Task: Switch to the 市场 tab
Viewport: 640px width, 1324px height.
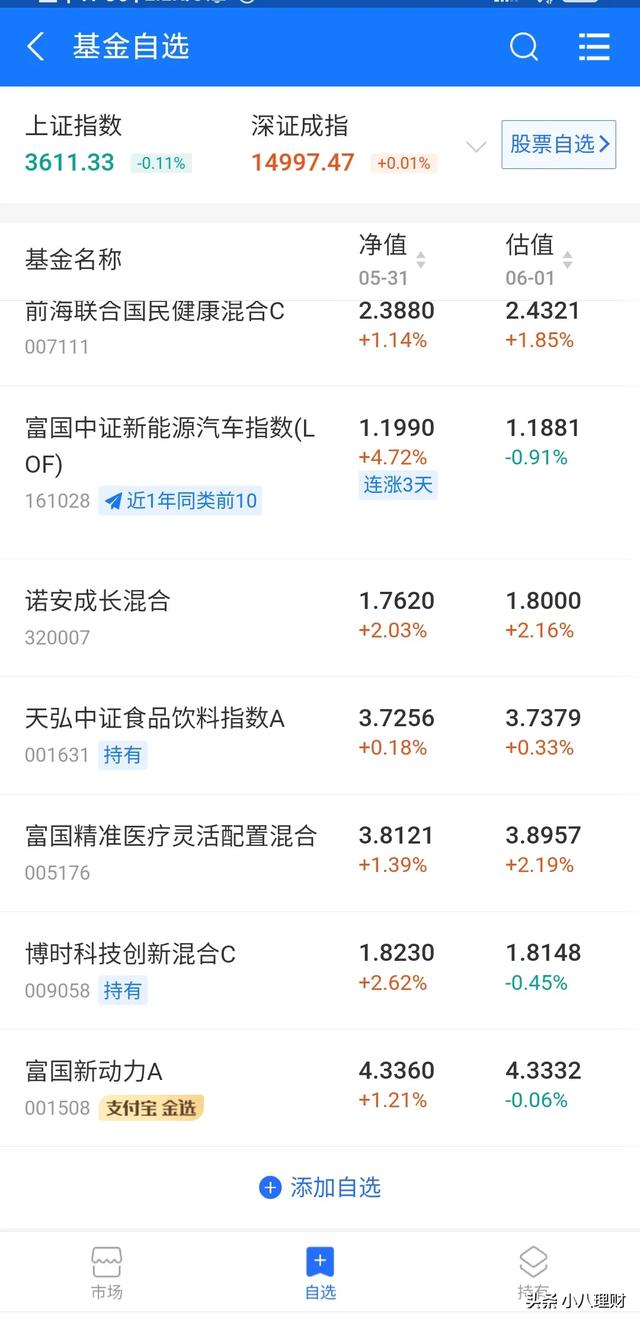Action: tap(106, 1272)
